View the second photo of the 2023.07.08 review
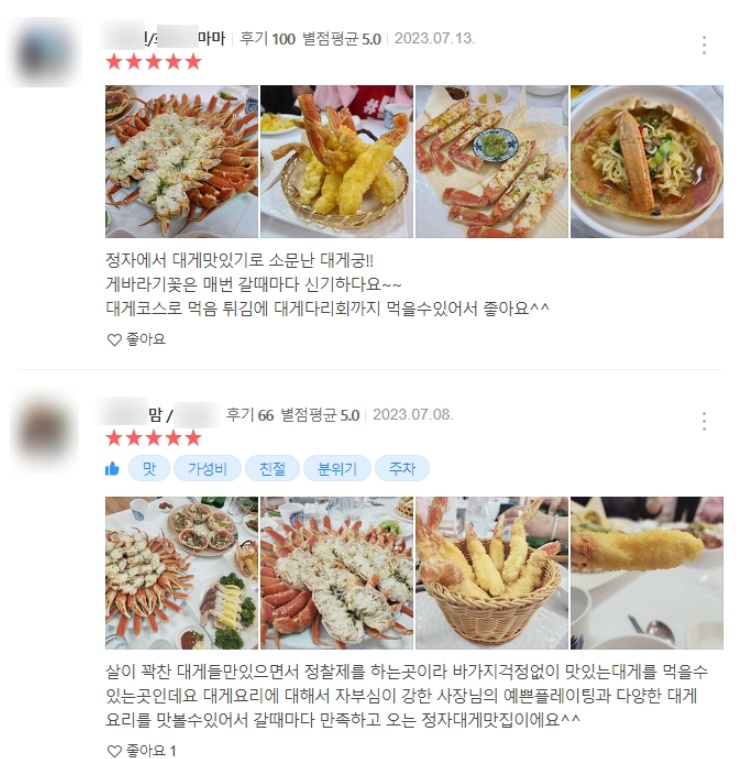The width and height of the screenshot is (739, 759). 336,573
